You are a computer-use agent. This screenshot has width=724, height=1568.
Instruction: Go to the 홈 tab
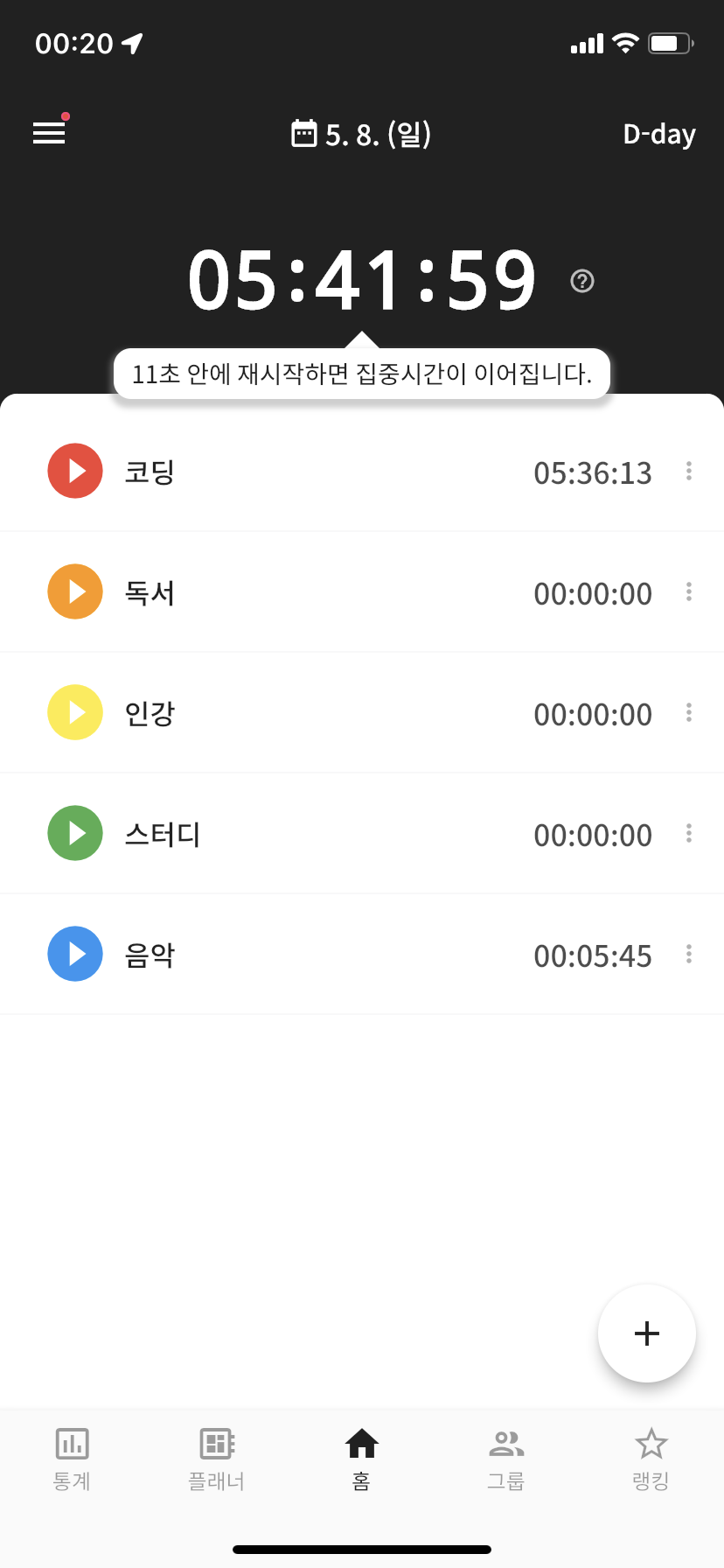[x=361, y=1458]
